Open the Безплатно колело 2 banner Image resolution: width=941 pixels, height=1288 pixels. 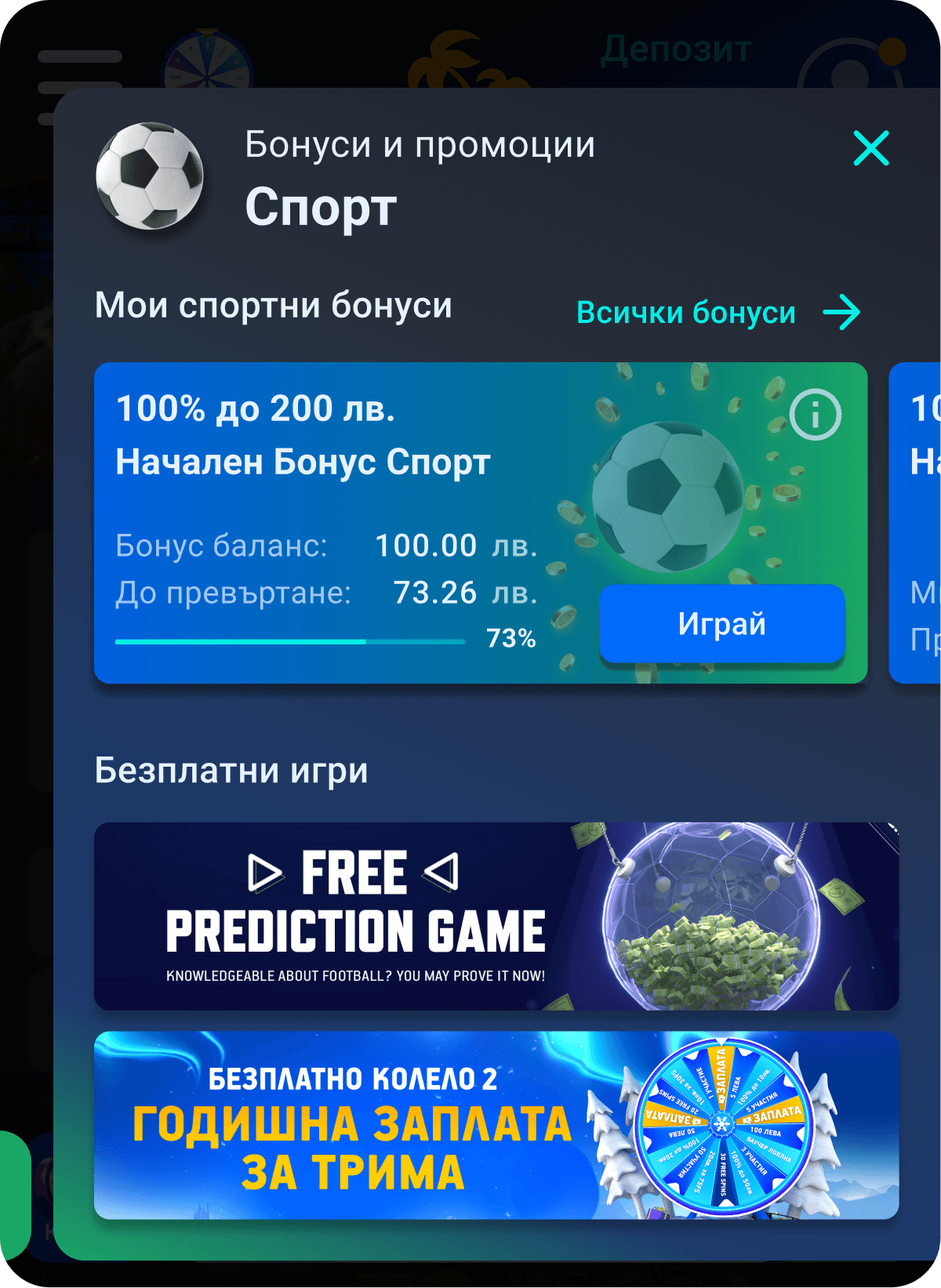pyautogui.click(x=496, y=1124)
